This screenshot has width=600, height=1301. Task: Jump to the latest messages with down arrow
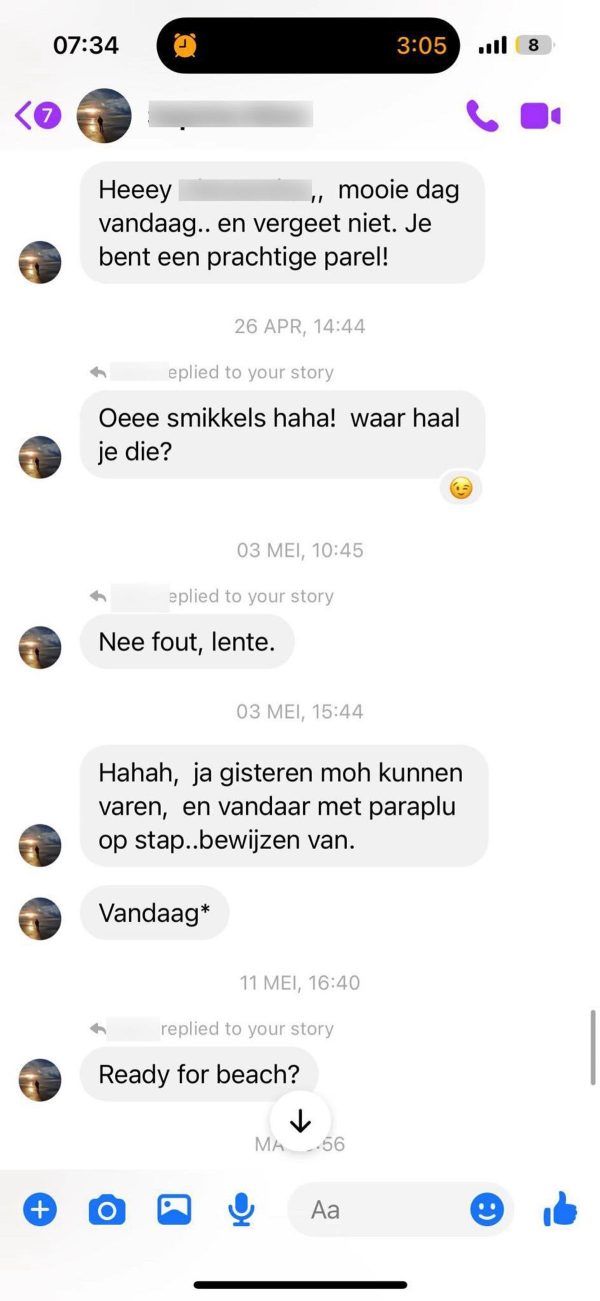300,1122
